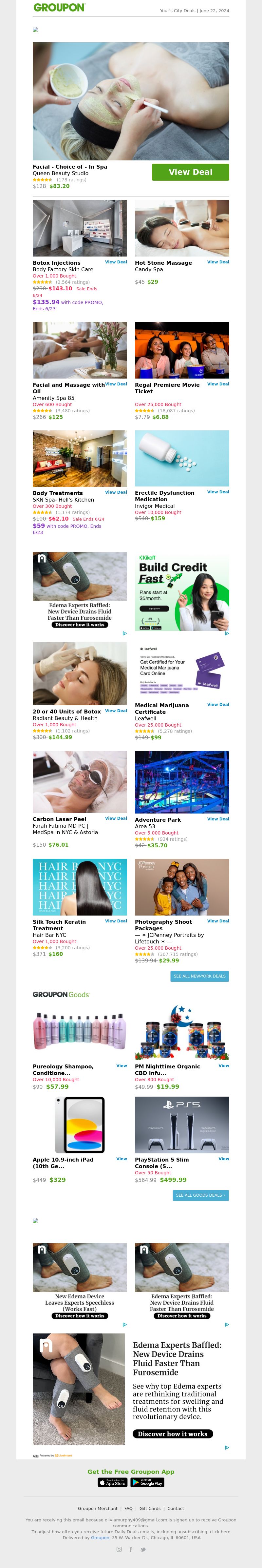View the PlayStation 5 Slim Console item
Screen dimensions: 262x1568
[x=223, y=1159]
